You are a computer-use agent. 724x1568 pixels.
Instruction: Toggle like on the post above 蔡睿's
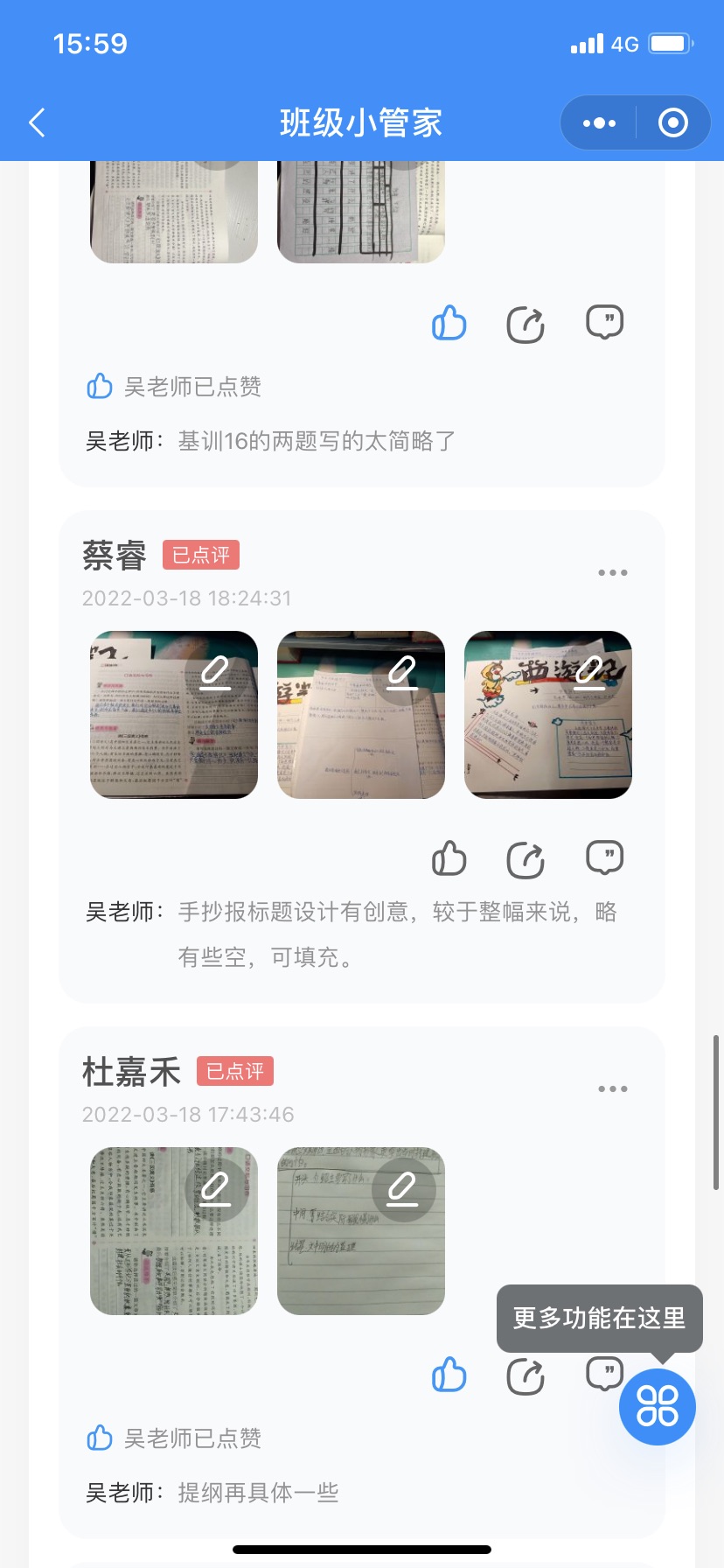tap(449, 323)
